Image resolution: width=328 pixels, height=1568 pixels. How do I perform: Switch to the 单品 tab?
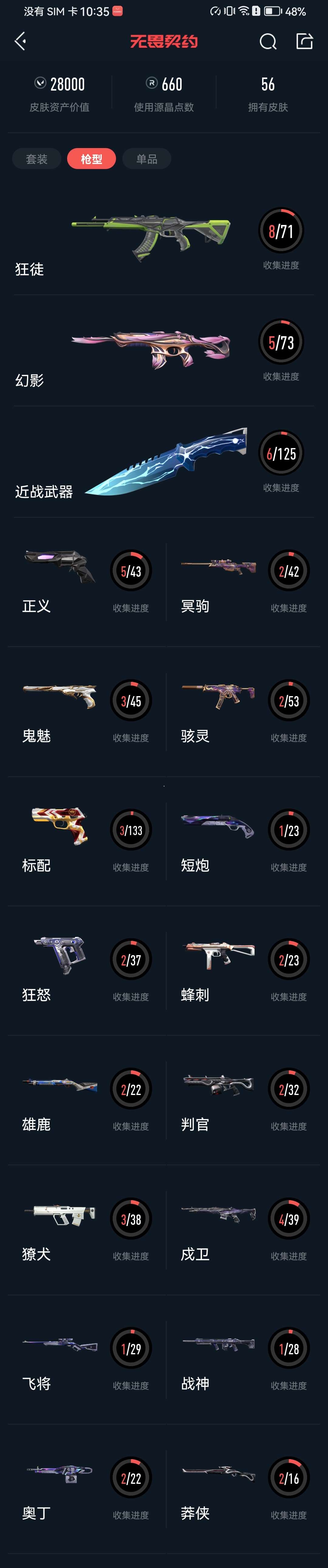click(147, 159)
